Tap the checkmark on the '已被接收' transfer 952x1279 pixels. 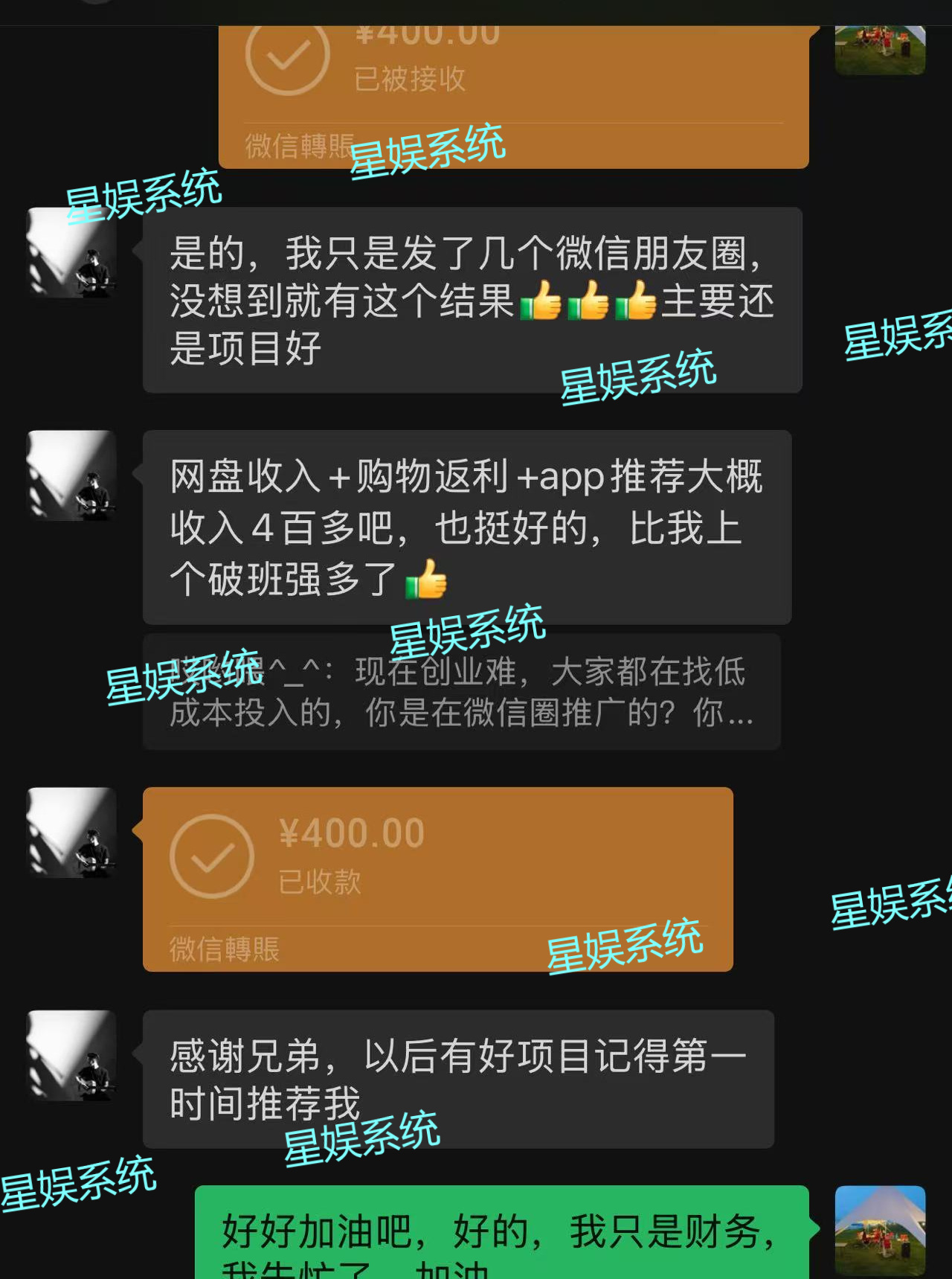(x=288, y=54)
